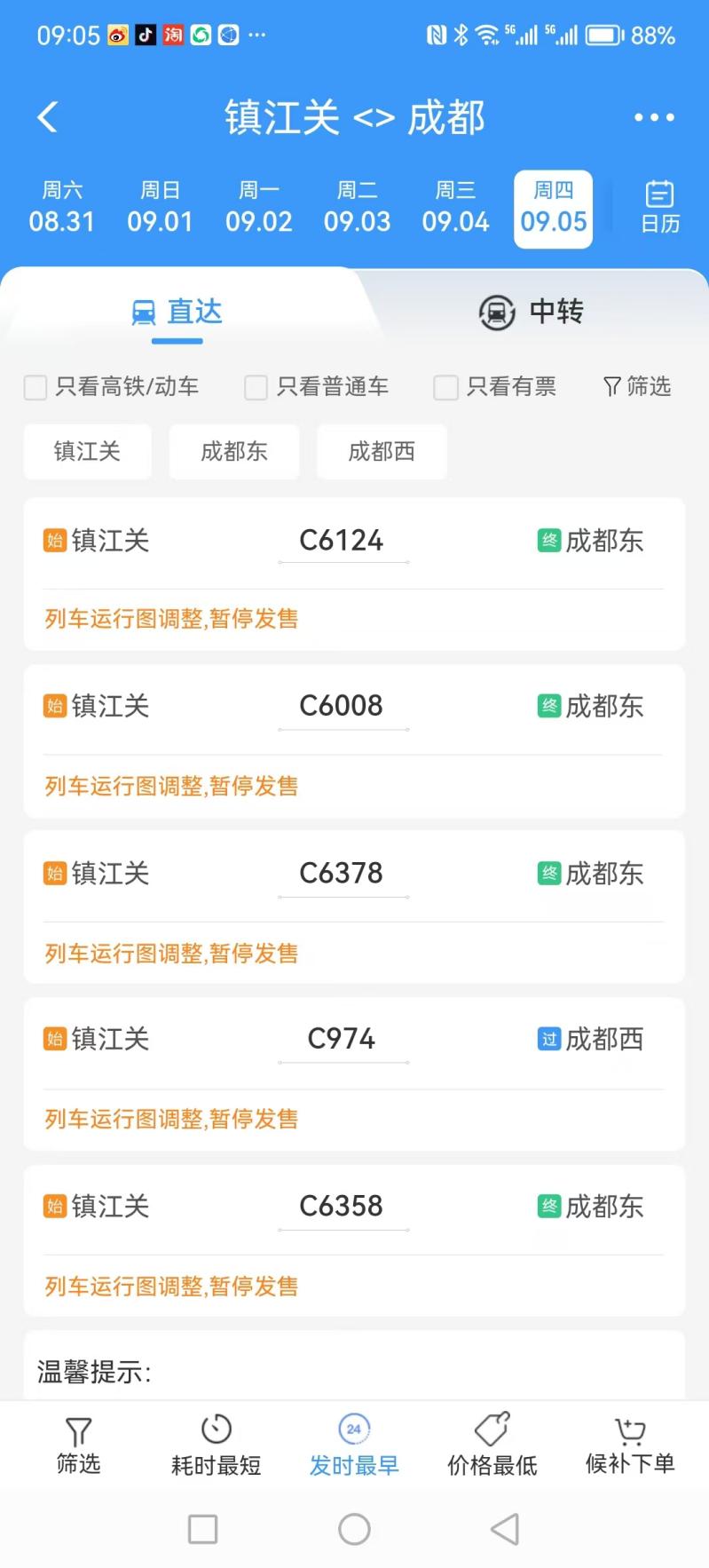Tap the system home button
709x1568 pixels.
coord(354,1529)
